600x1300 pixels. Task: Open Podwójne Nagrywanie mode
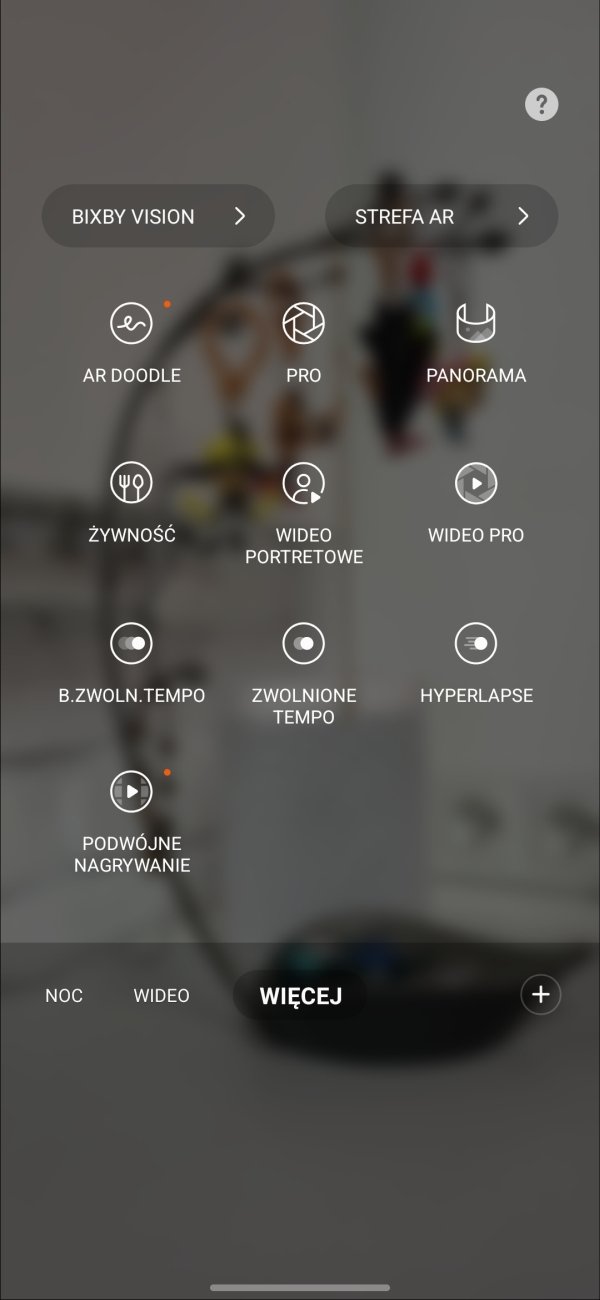coord(132,821)
